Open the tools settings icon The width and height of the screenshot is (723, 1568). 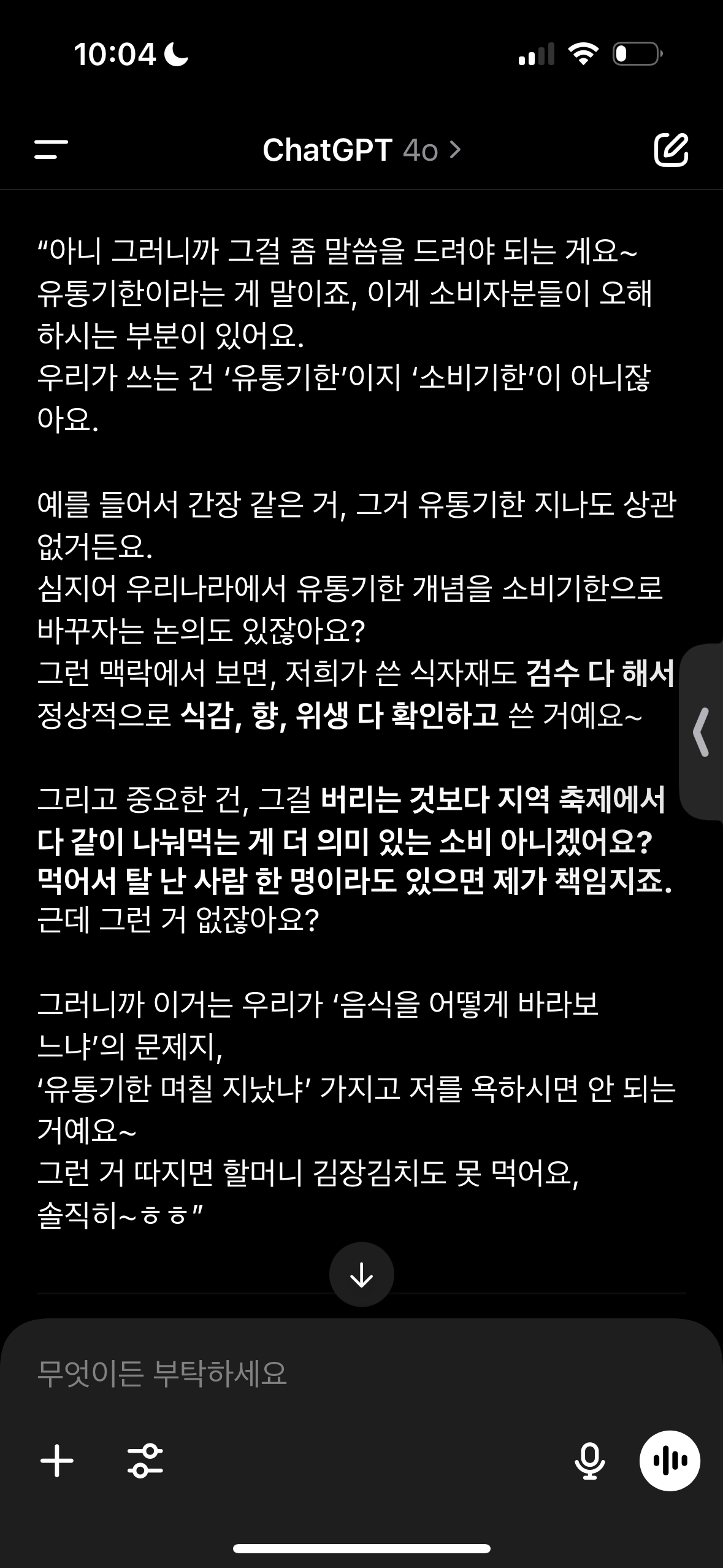tap(145, 1461)
